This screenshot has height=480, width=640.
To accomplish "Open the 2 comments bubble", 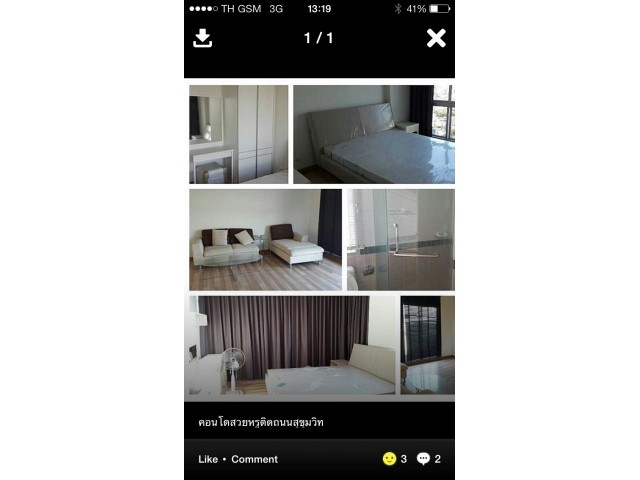I will tap(428, 459).
